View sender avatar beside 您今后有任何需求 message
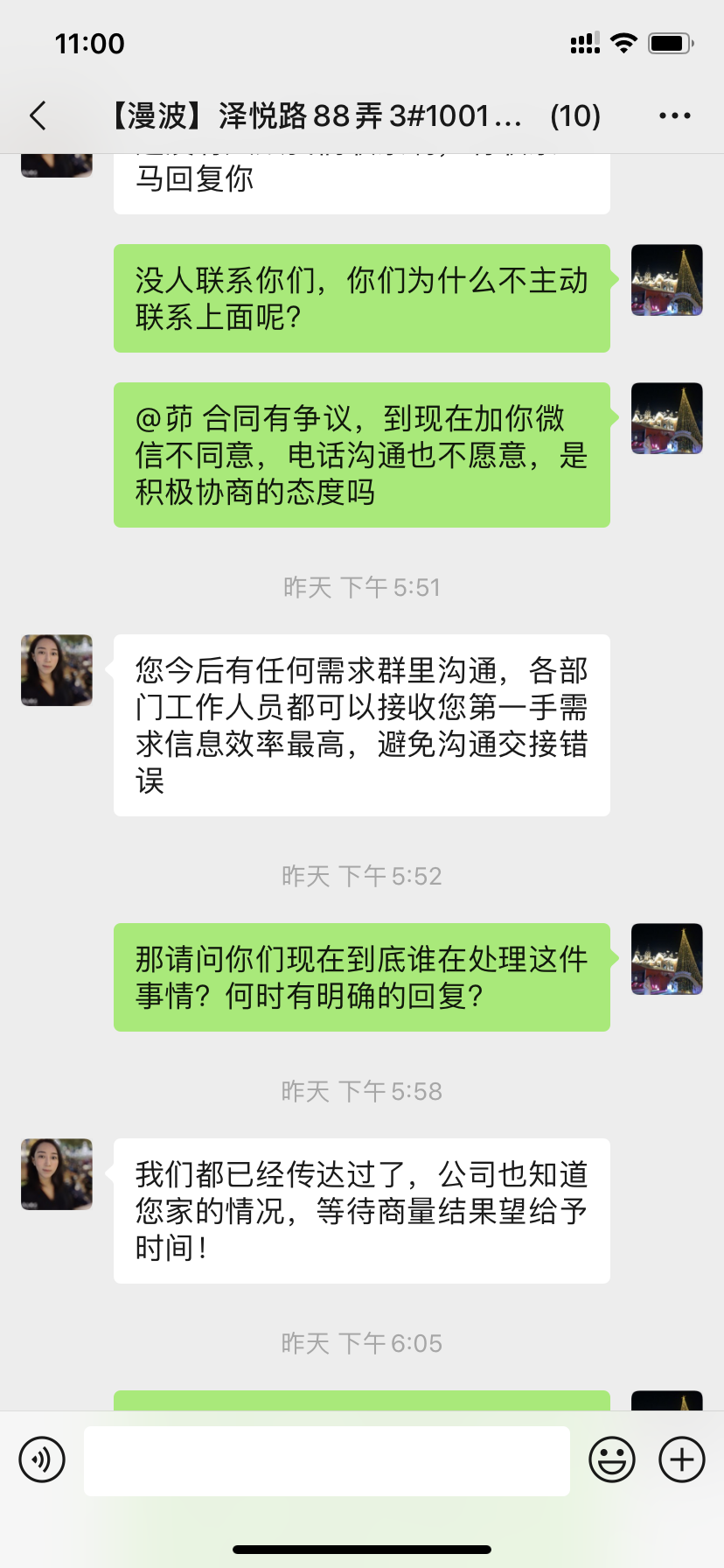Viewport: 724px width, 1568px height. [57, 670]
